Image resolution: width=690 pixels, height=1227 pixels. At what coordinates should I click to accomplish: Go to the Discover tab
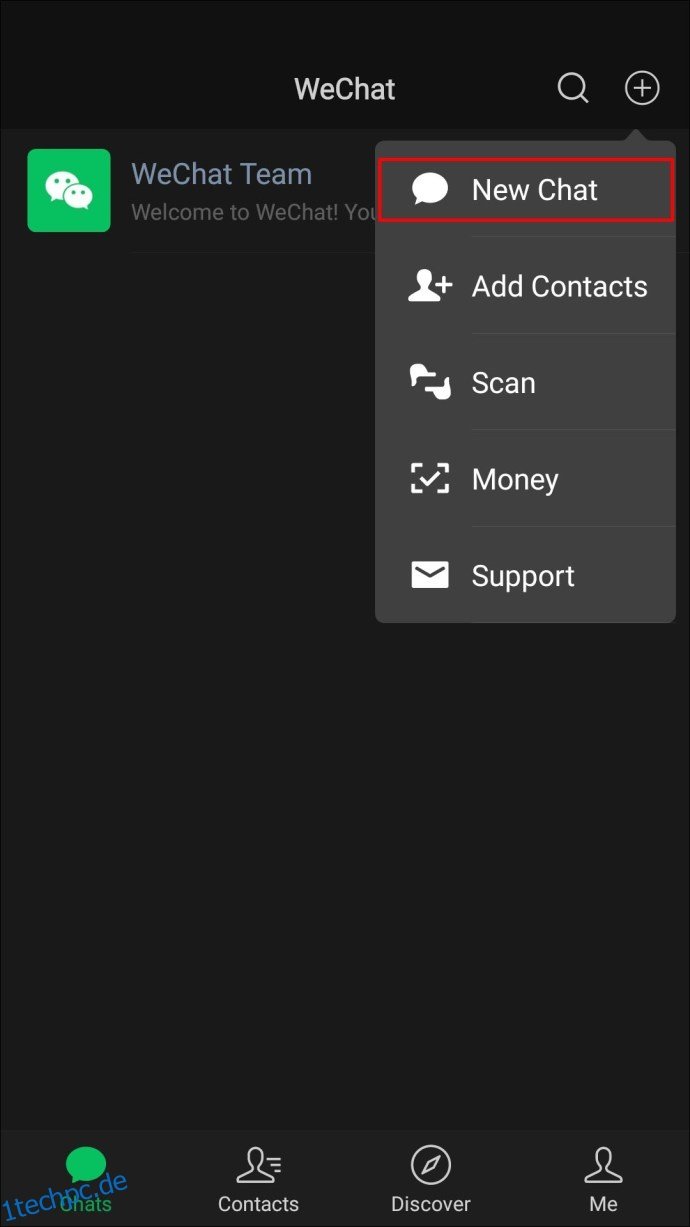[x=431, y=1179]
